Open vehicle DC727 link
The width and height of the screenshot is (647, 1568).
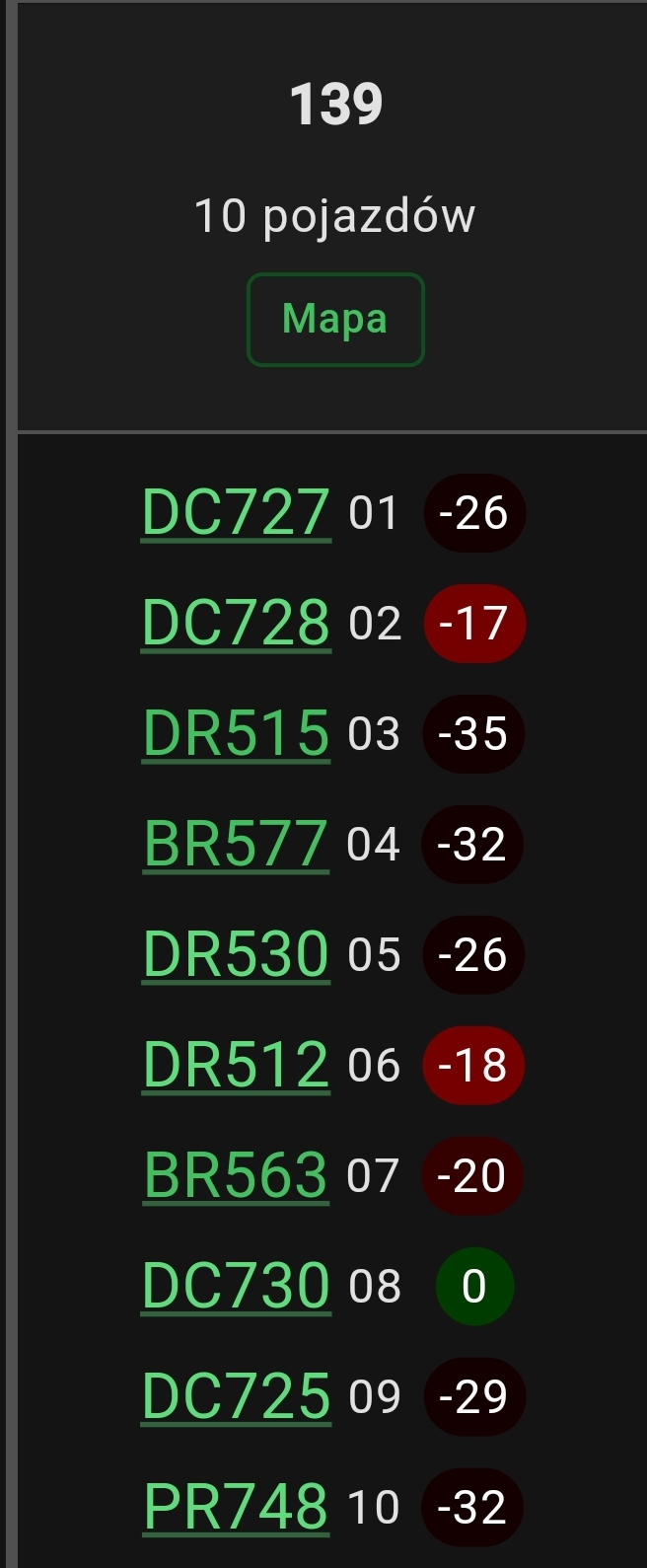point(236,513)
